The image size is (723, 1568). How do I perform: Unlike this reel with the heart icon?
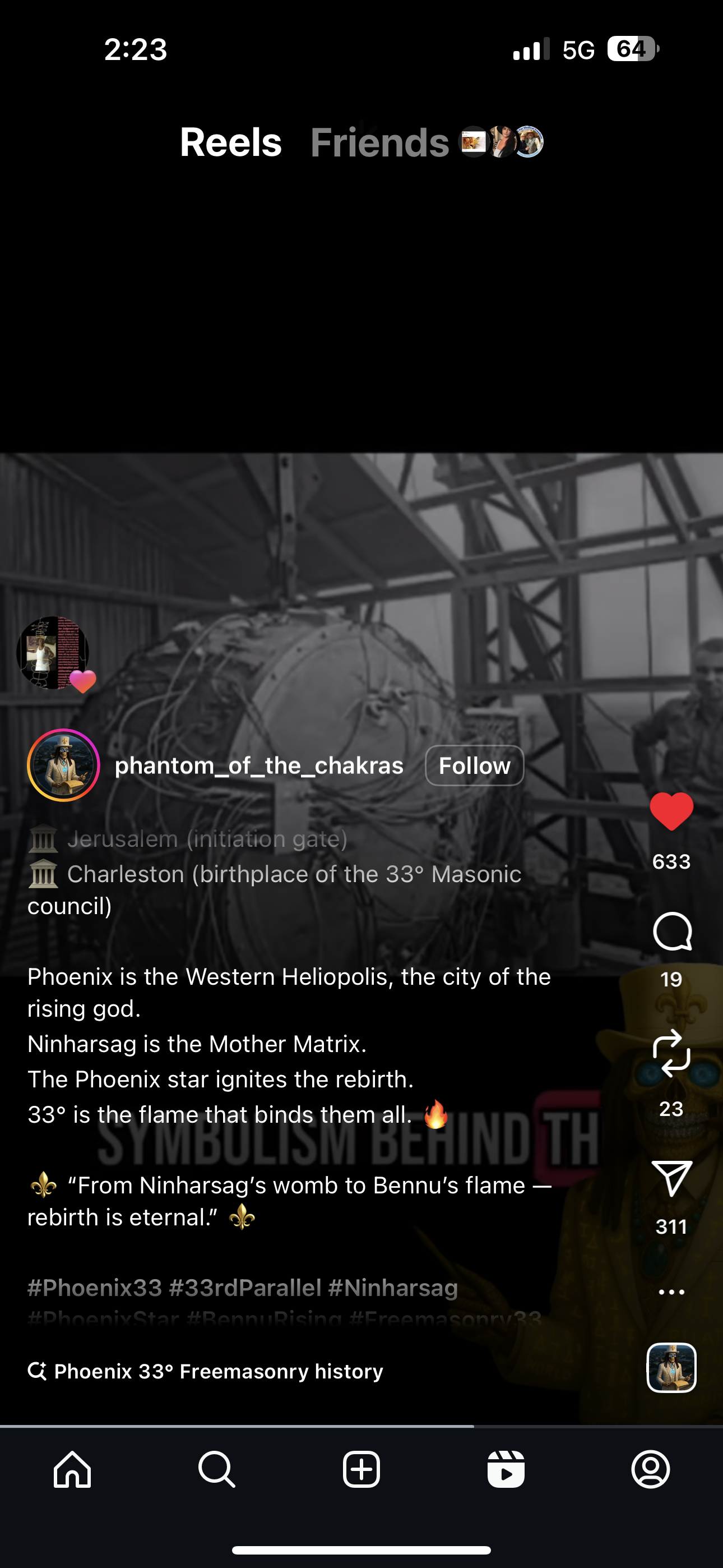(671, 812)
